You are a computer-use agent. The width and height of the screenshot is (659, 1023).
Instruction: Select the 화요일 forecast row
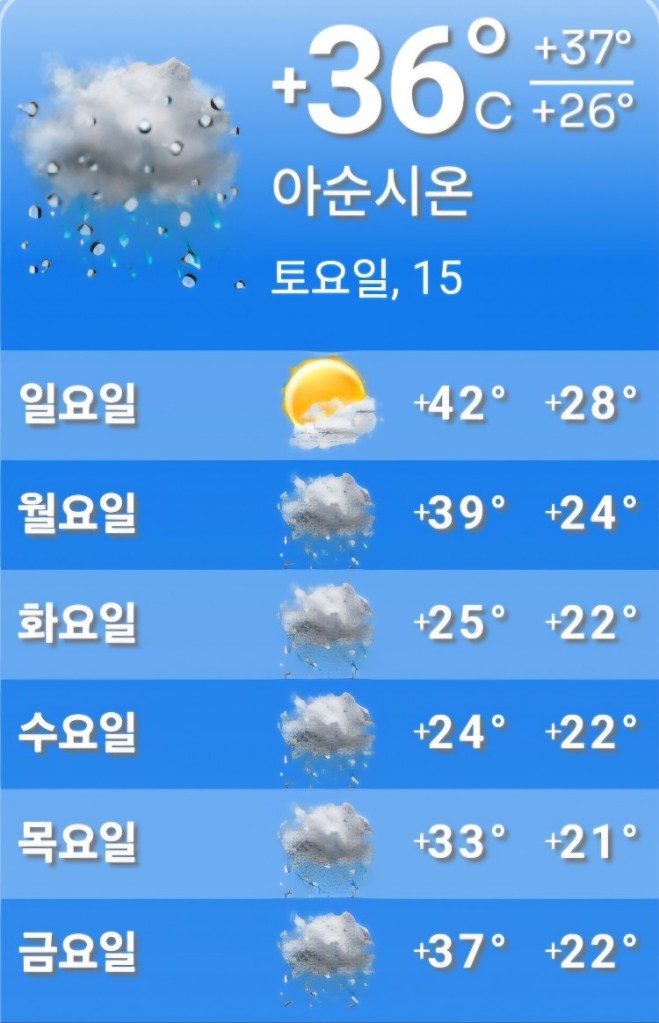[330, 624]
